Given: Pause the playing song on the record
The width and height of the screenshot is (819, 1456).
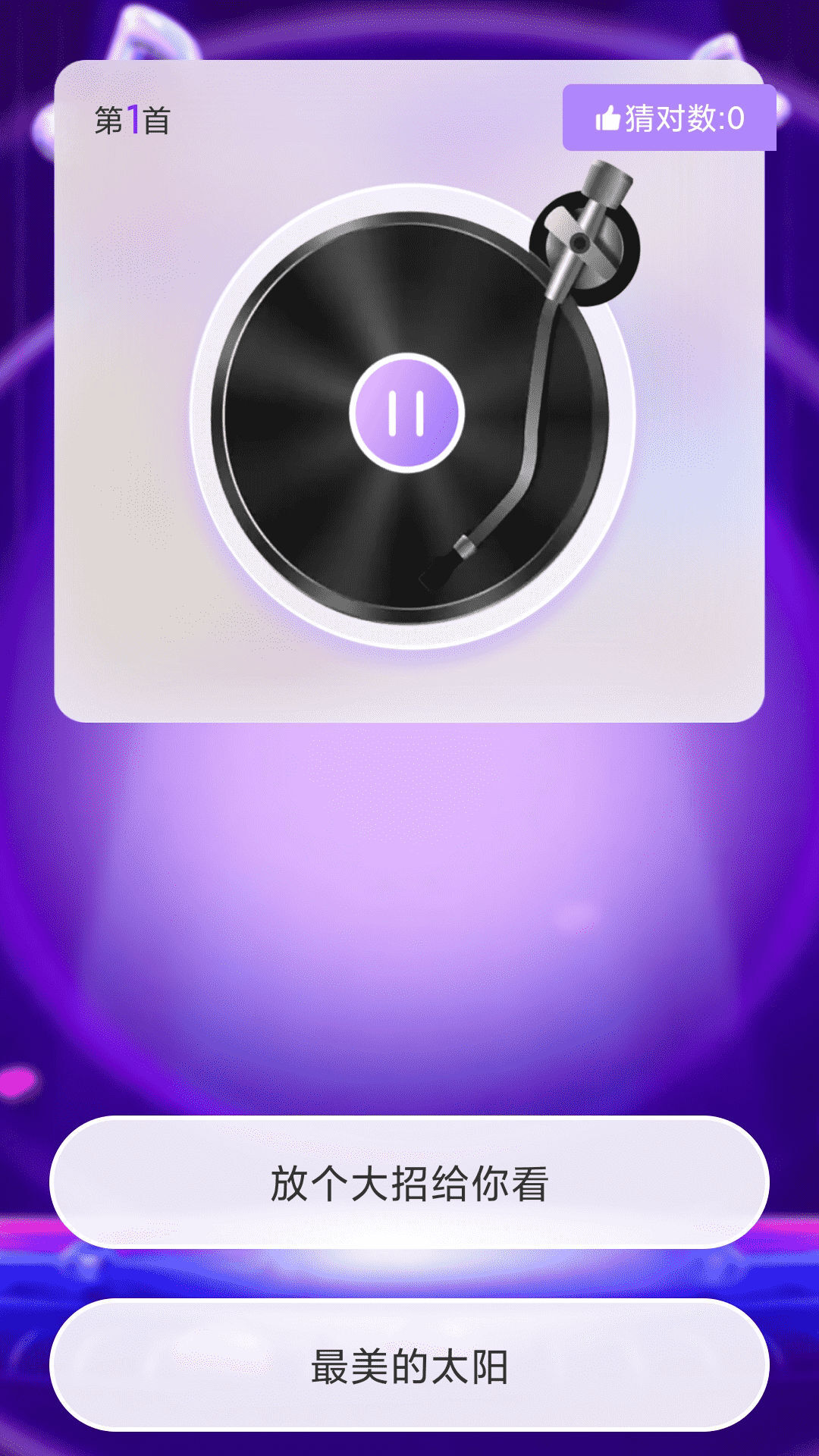Looking at the screenshot, I should click(x=406, y=413).
